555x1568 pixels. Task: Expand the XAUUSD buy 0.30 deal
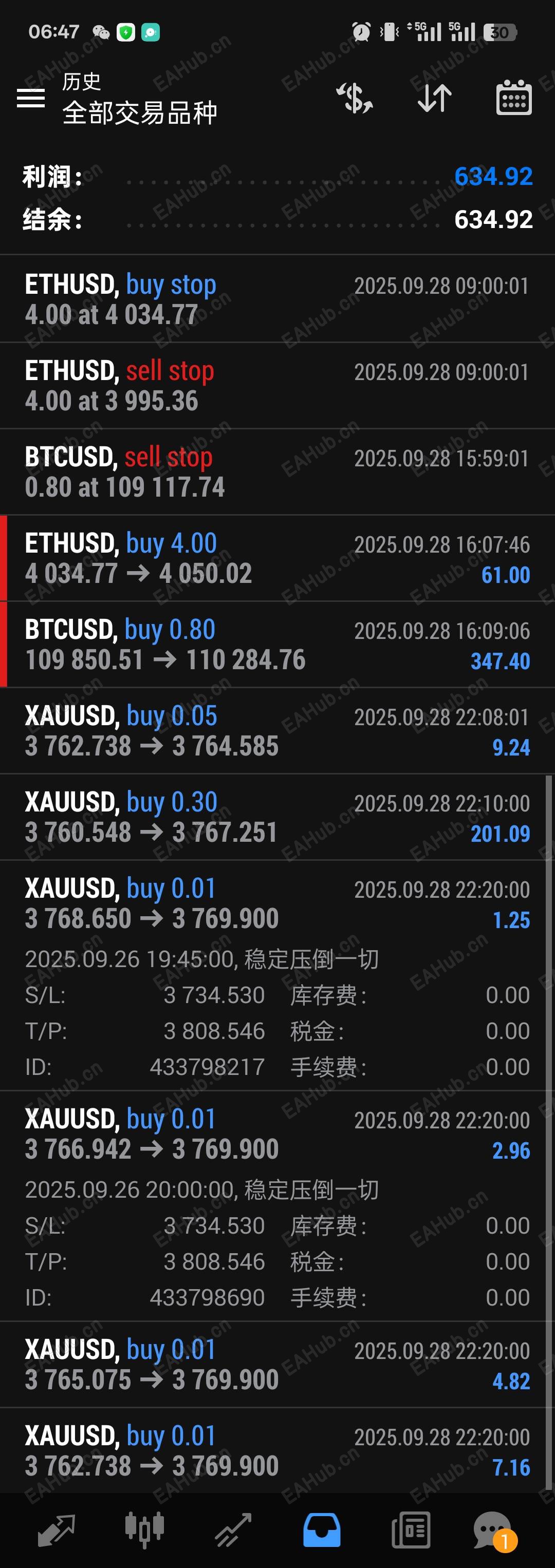277,818
